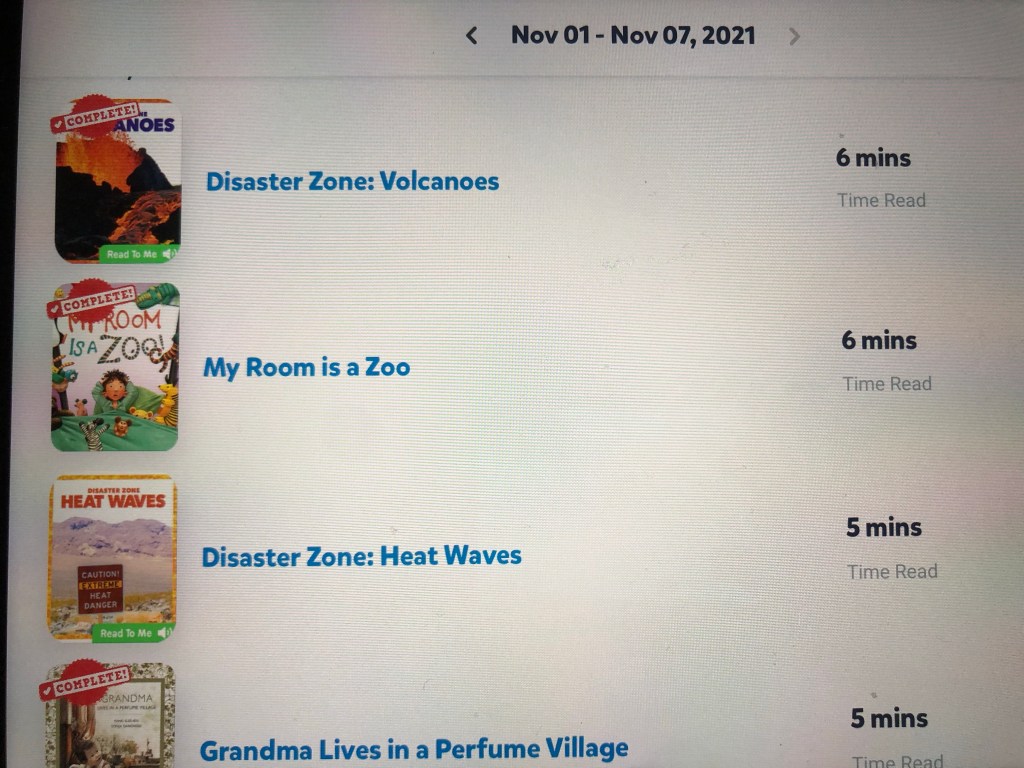This screenshot has height=768, width=1024.
Task: Tap the My Room is a Zoo cover
Action: (115, 368)
